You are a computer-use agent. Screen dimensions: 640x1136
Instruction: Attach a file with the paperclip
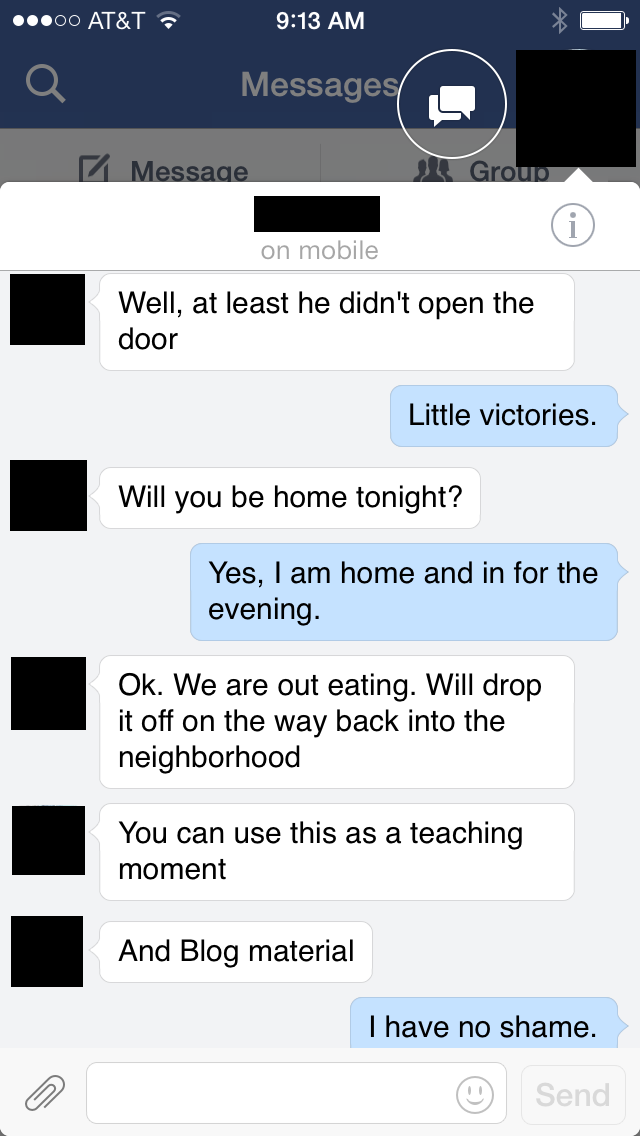[45, 1093]
